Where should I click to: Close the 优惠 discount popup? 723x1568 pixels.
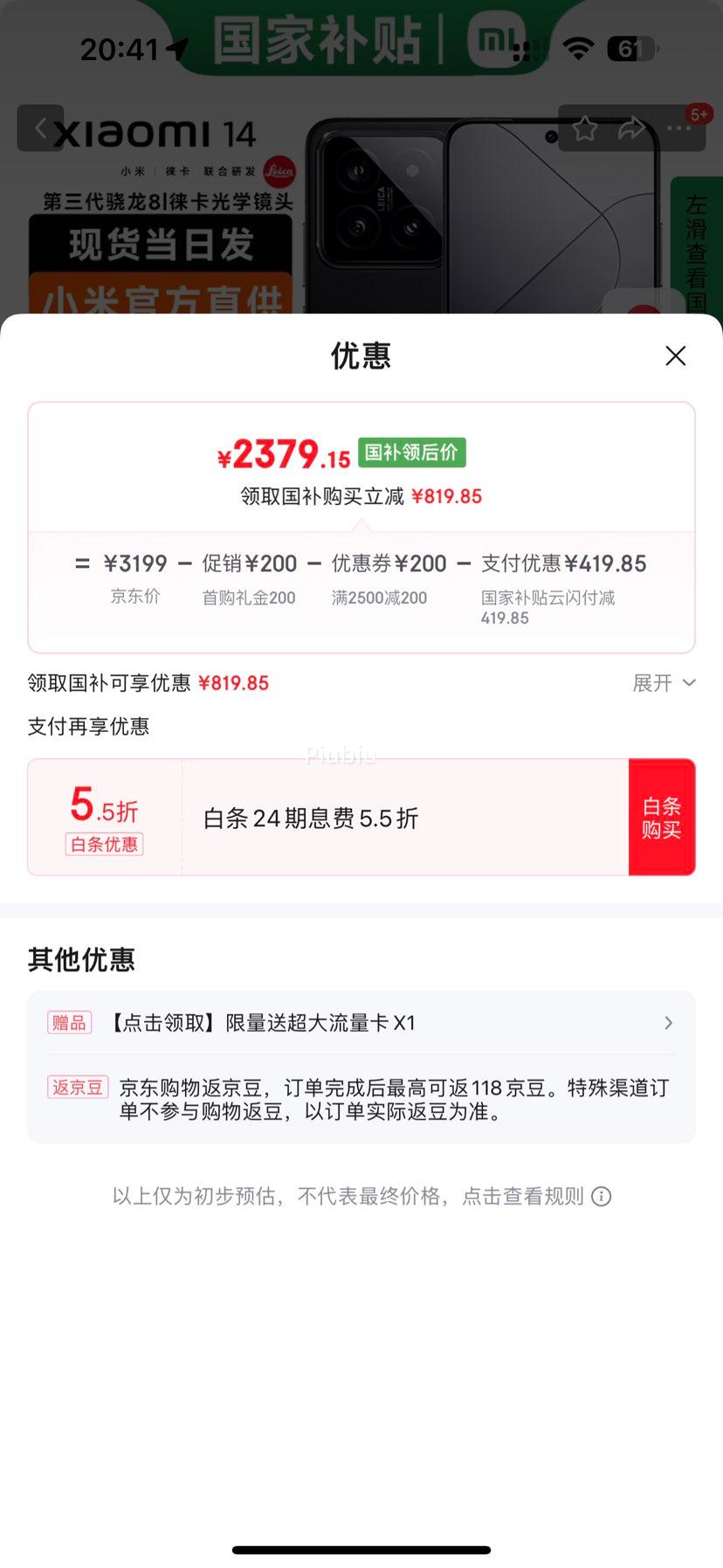pos(675,356)
